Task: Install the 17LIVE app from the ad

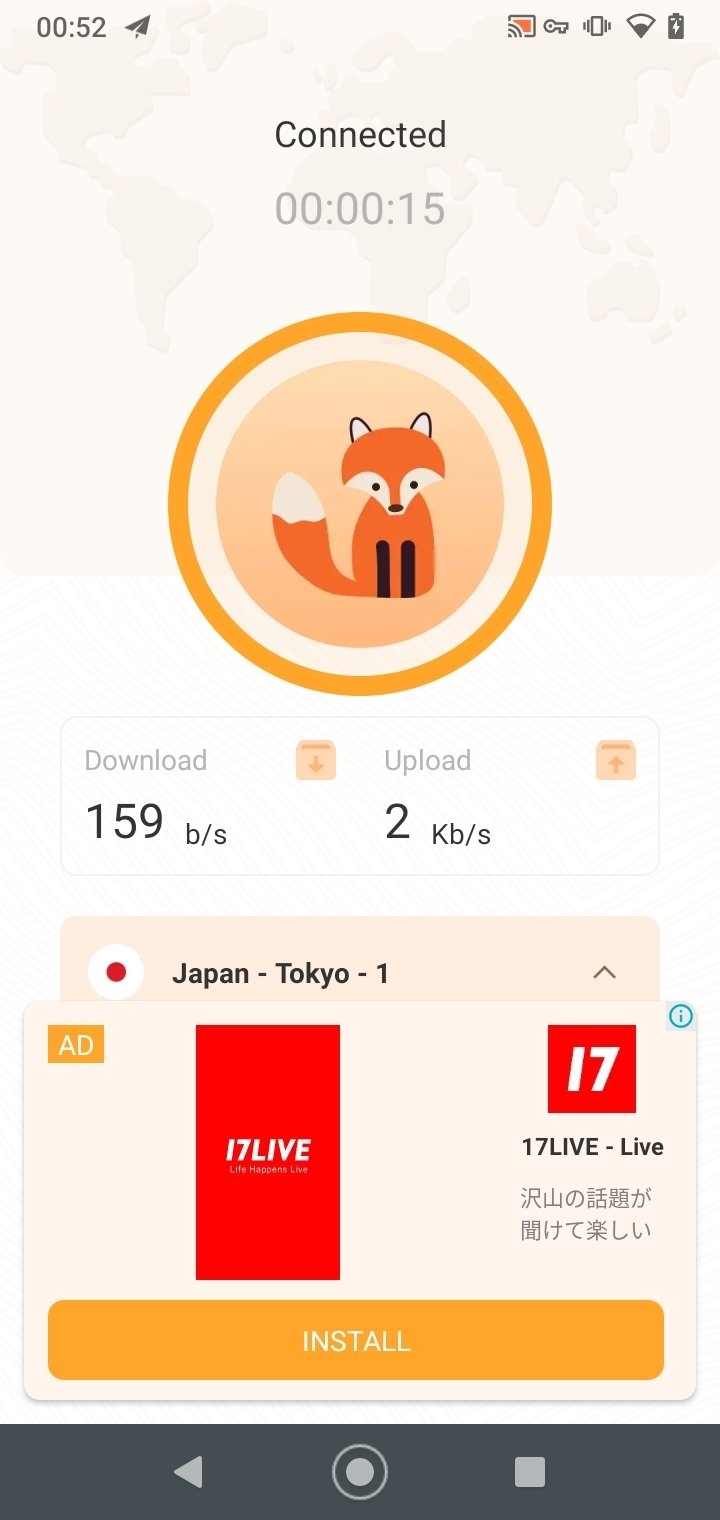Action: (x=356, y=1340)
